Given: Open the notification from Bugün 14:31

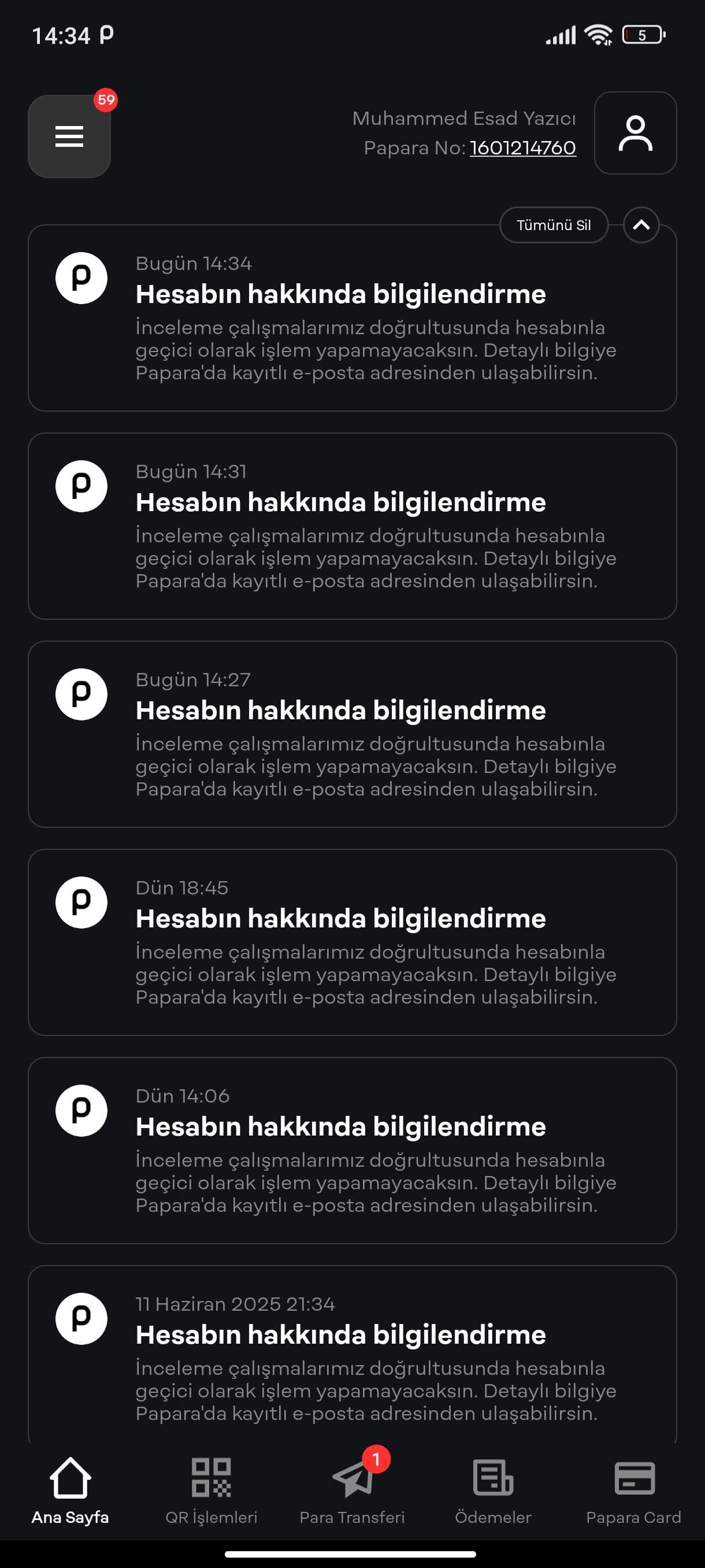Looking at the screenshot, I should click(x=352, y=526).
